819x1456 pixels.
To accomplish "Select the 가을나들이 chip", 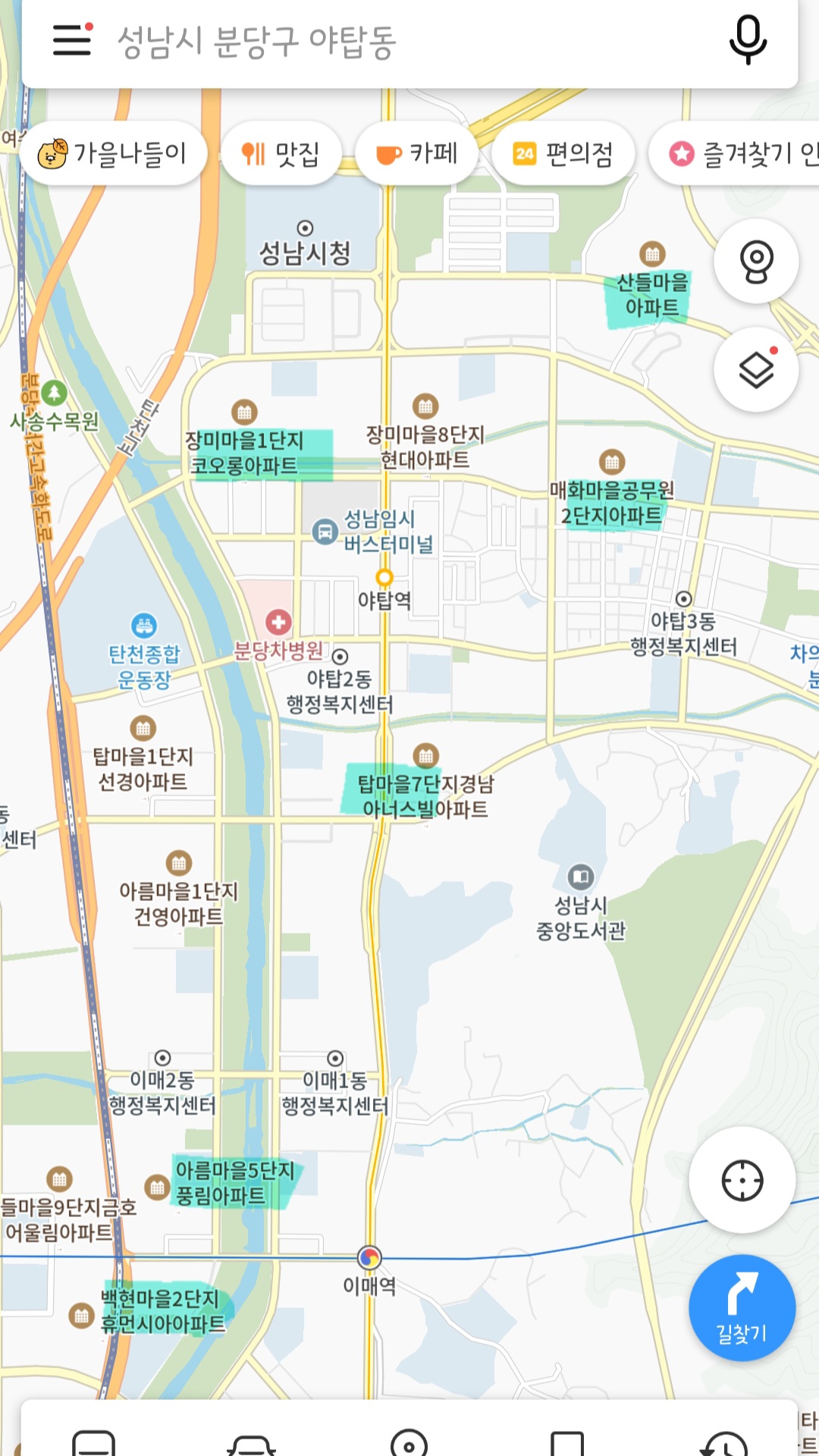I will click(x=114, y=154).
